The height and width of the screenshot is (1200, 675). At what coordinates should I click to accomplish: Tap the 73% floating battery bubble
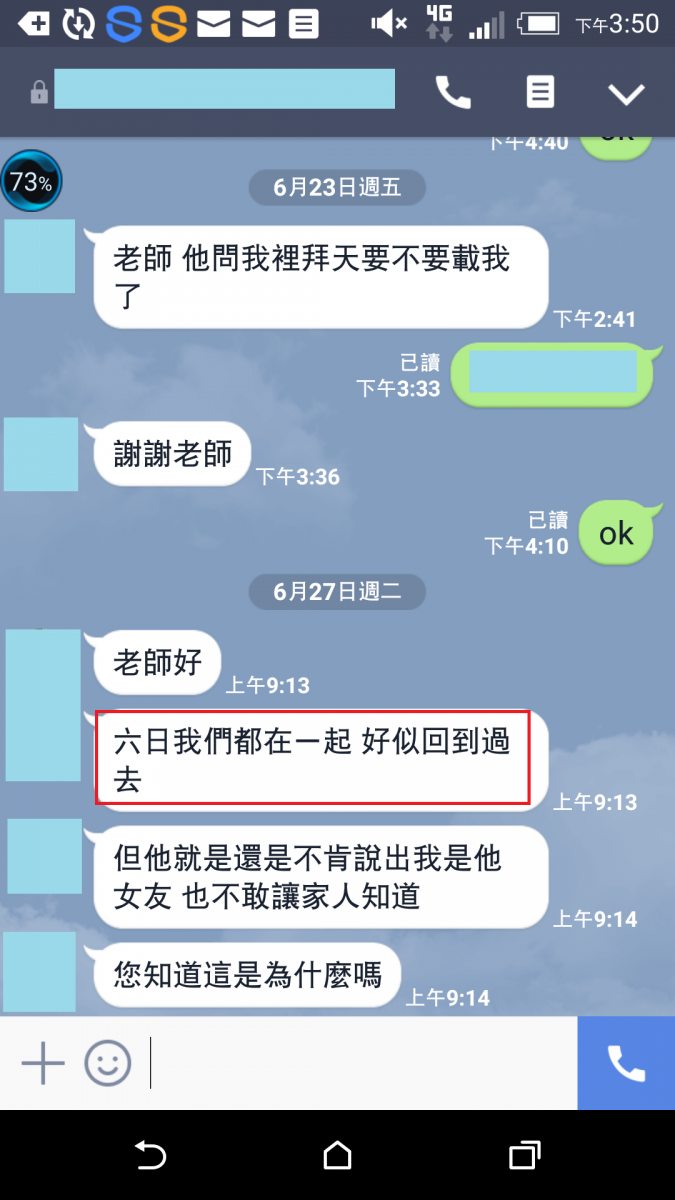(x=31, y=182)
